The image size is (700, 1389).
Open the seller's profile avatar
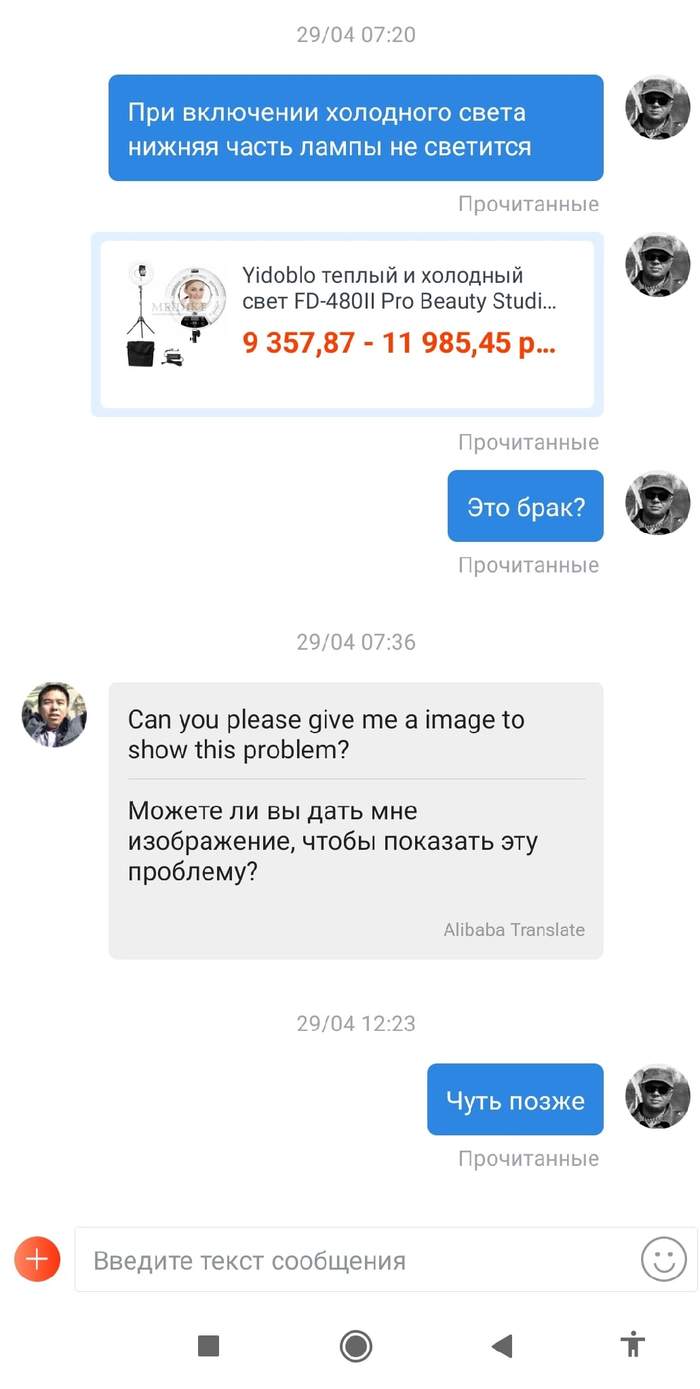(54, 715)
